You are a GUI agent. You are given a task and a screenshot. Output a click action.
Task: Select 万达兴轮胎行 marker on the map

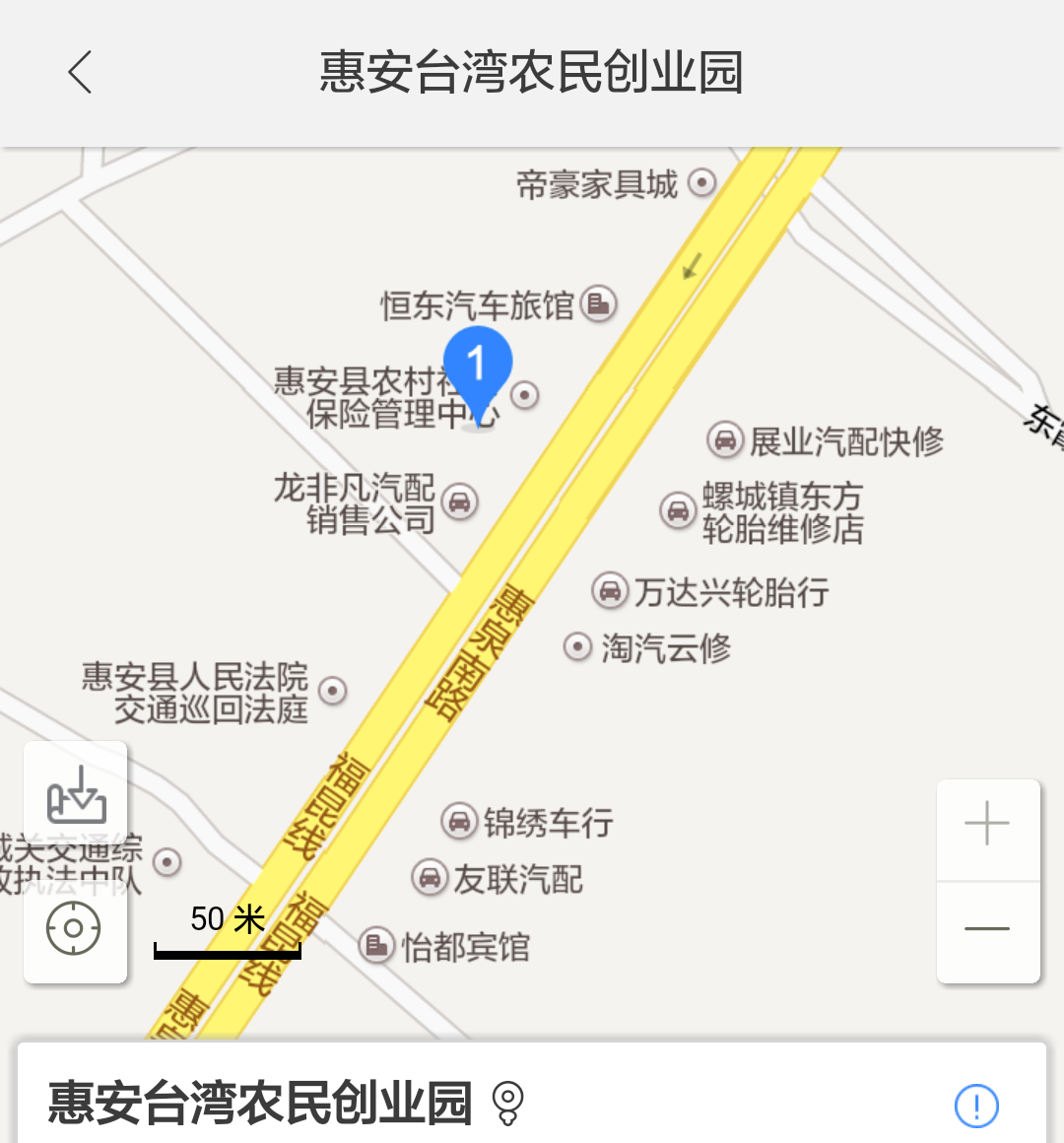point(610,590)
